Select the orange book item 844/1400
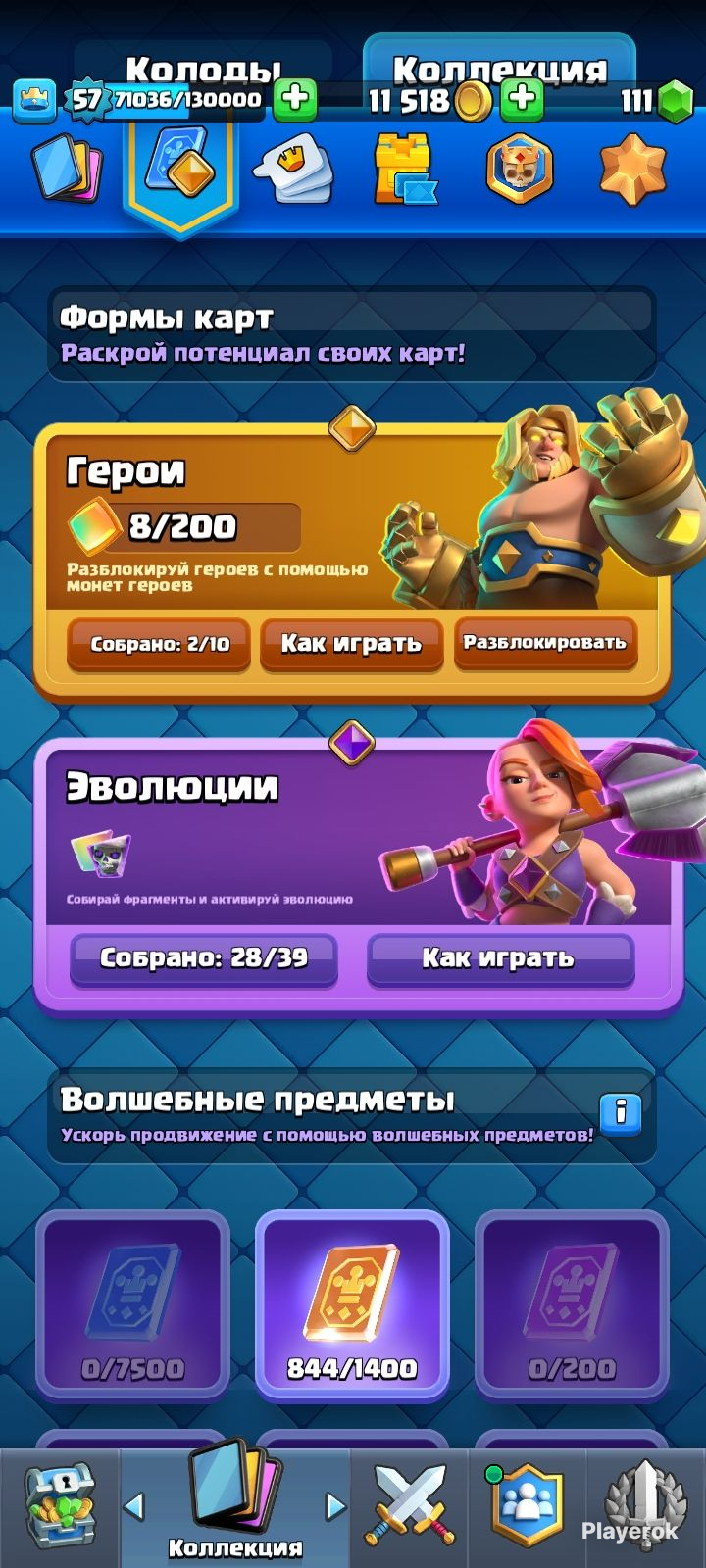Image resolution: width=706 pixels, height=1568 pixels. pos(352,1303)
